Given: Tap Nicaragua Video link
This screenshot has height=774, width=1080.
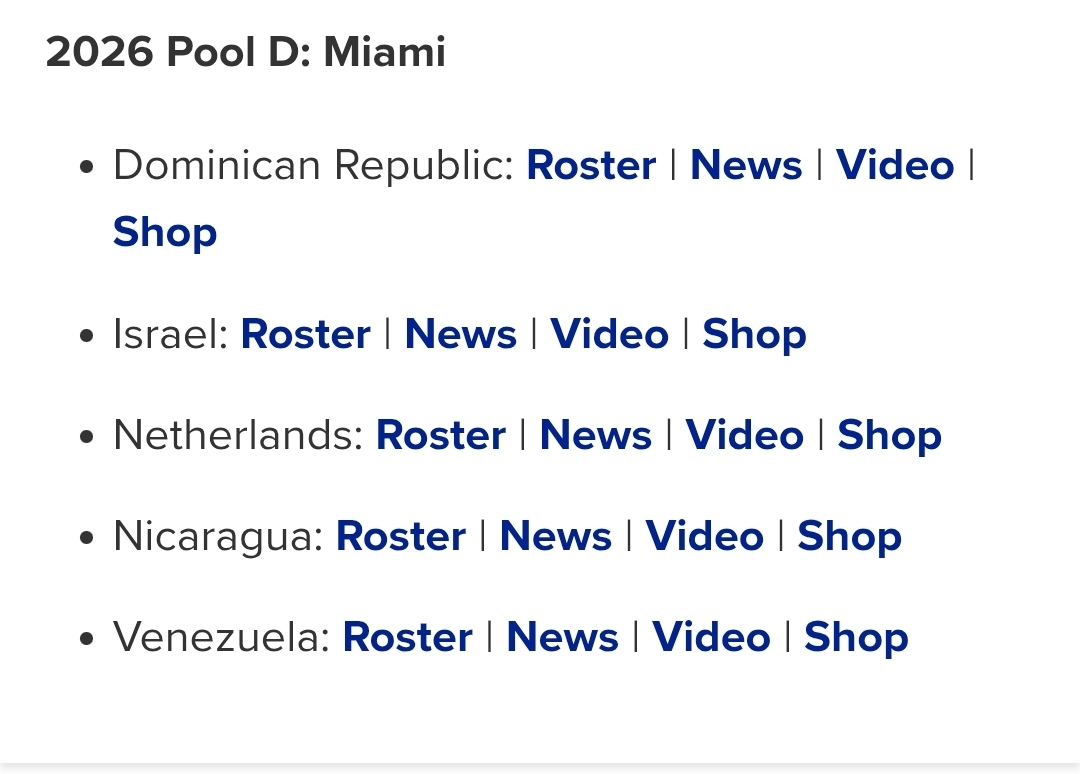Looking at the screenshot, I should pyautogui.click(x=704, y=536).
